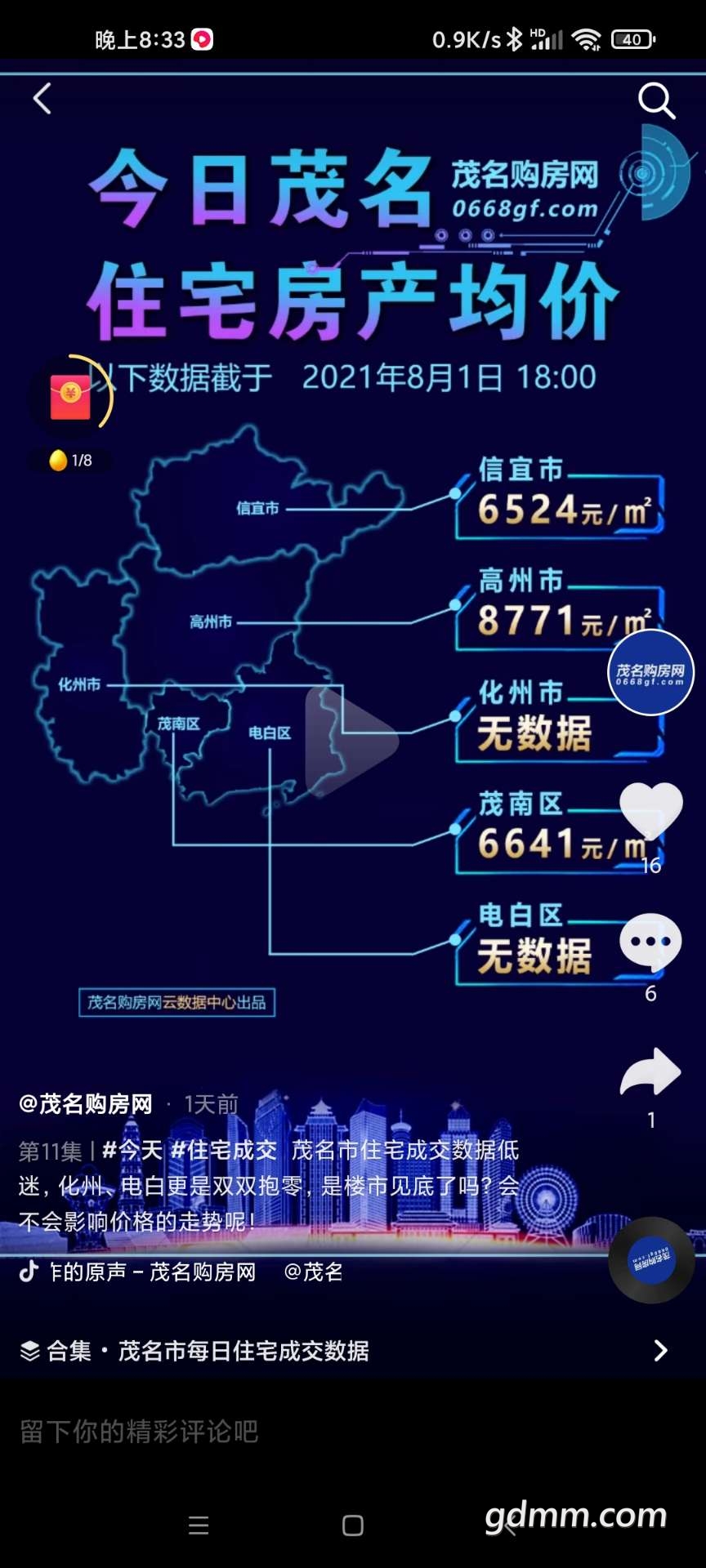Tap the system home button
This screenshot has height=1568, width=706.
(353, 1526)
